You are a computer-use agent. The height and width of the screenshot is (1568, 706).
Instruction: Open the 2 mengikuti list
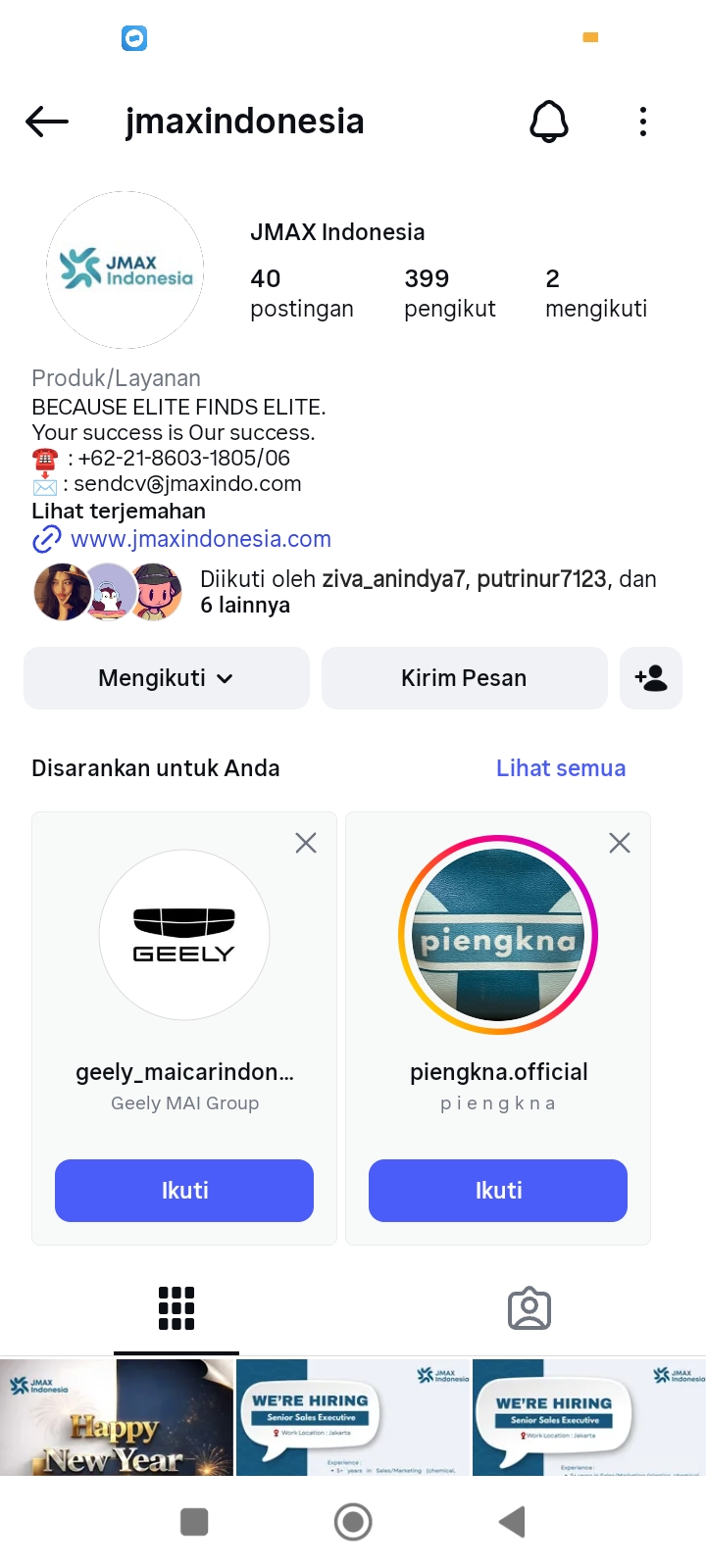click(595, 293)
